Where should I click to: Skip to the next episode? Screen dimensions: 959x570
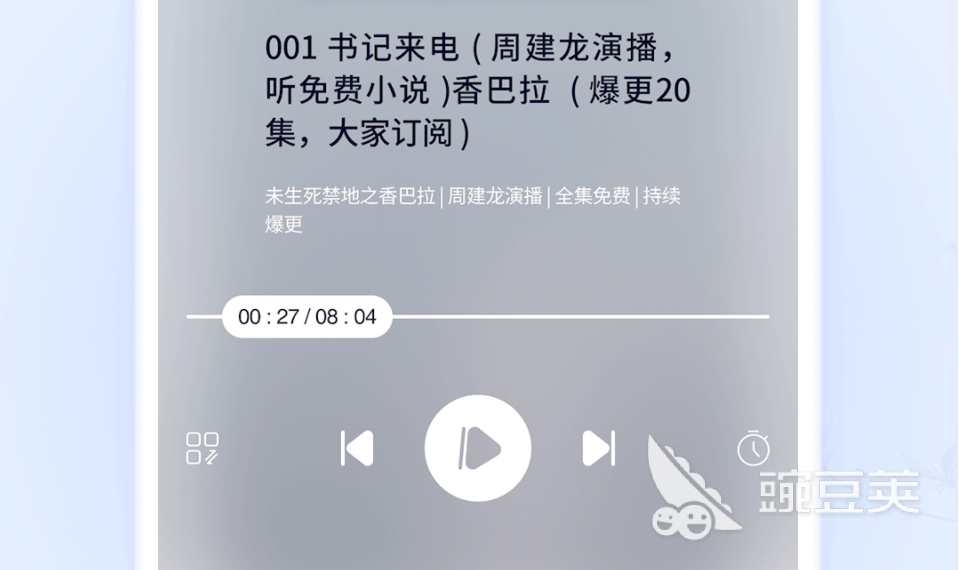[598, 448]
